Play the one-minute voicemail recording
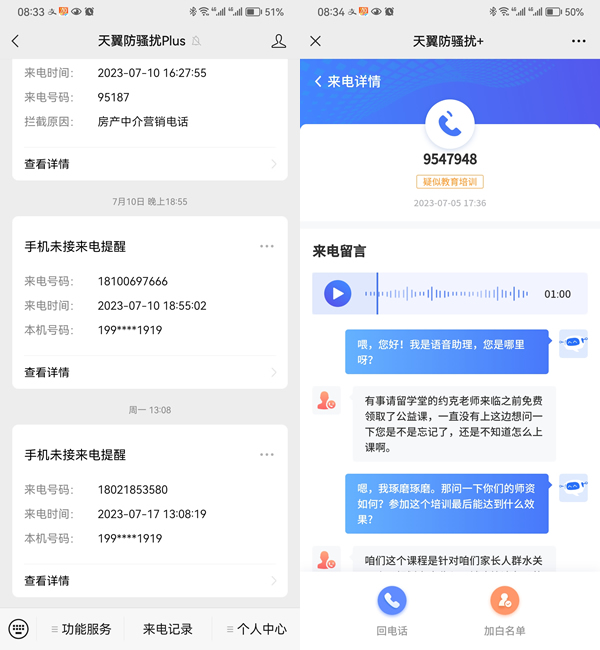Image resolution: width=600 pixels, height=650 pixels. click(x=337, y=294)
